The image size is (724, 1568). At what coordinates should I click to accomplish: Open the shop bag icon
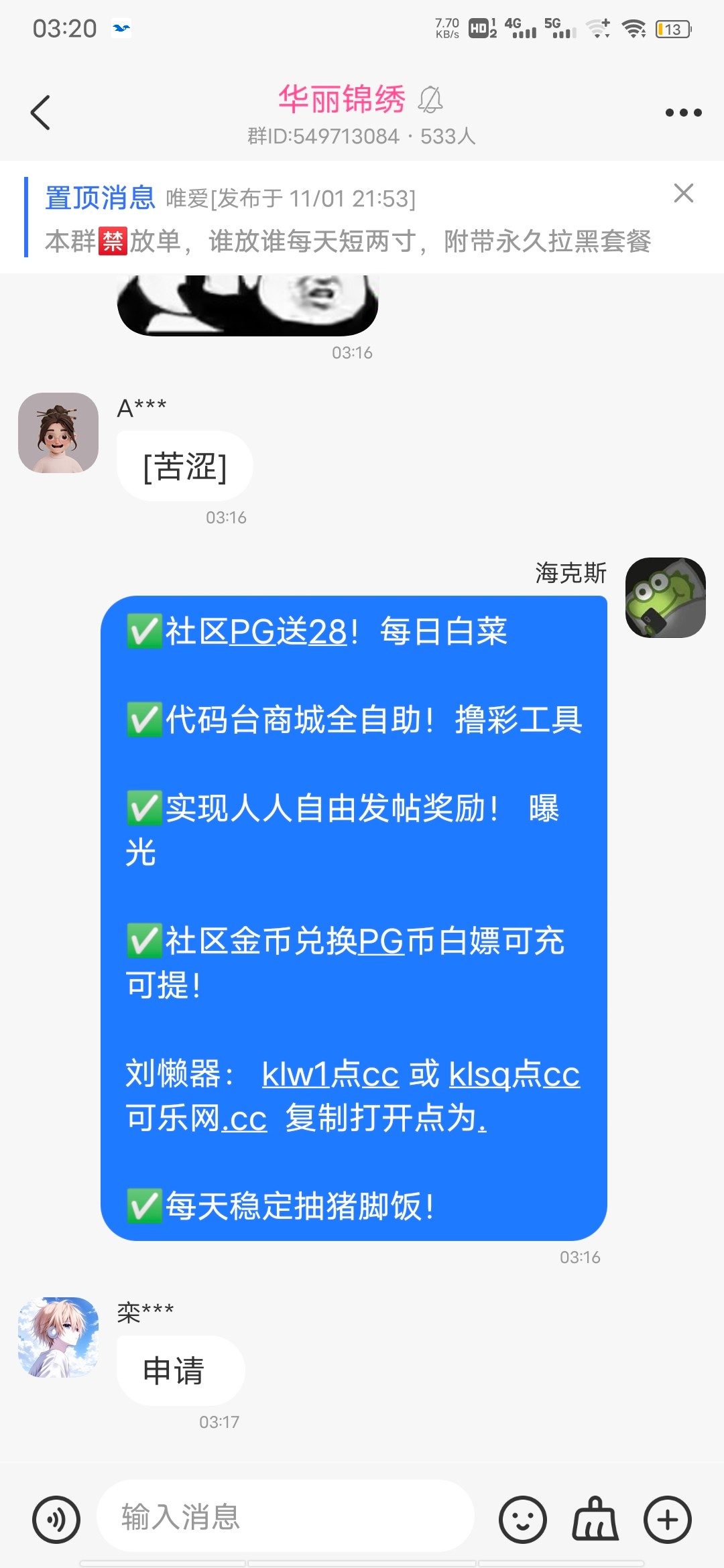[595, 1519]
